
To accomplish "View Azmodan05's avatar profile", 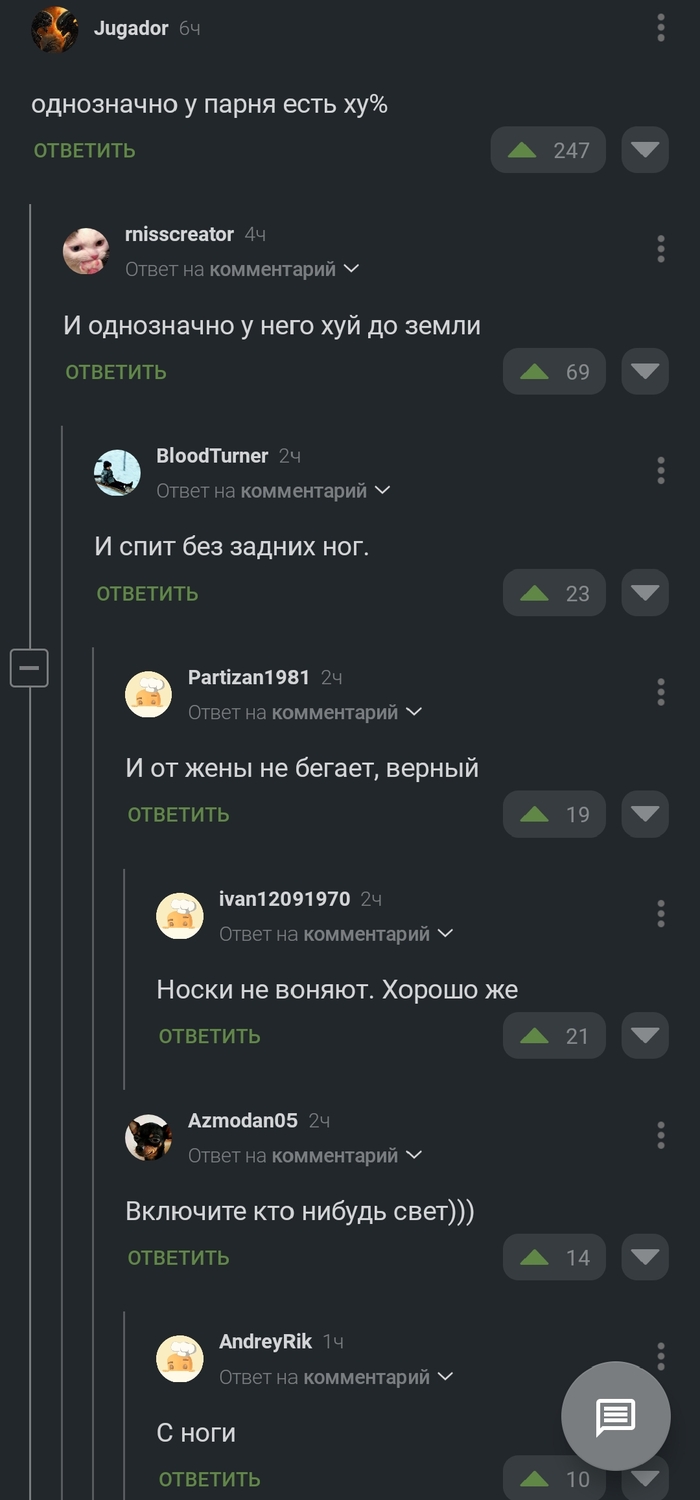I will click(148, 1137).
